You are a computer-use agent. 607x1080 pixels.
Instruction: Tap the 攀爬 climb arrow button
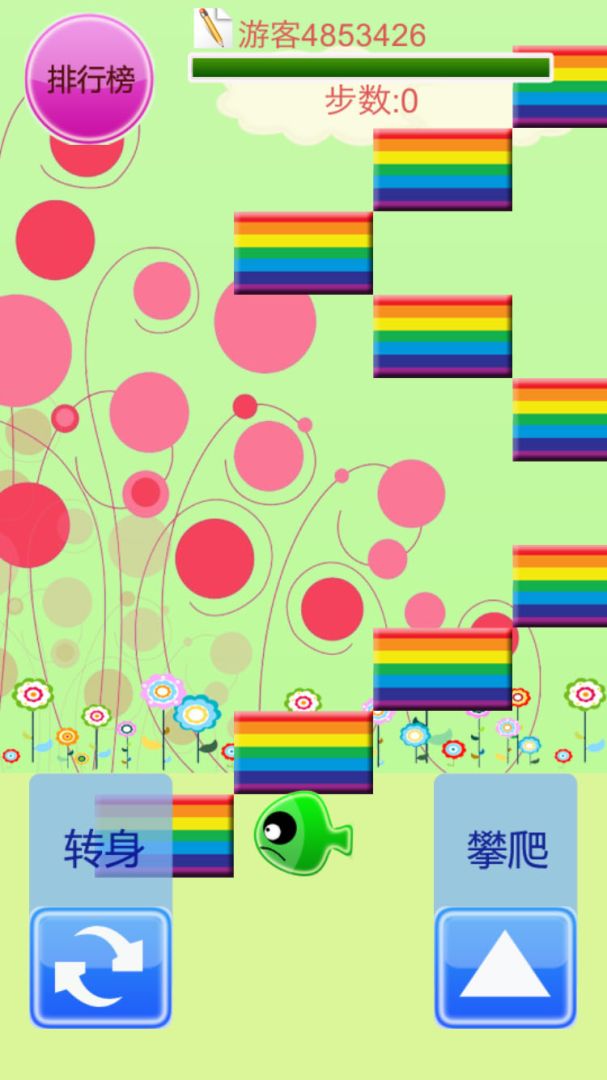(x=505, y=966)
